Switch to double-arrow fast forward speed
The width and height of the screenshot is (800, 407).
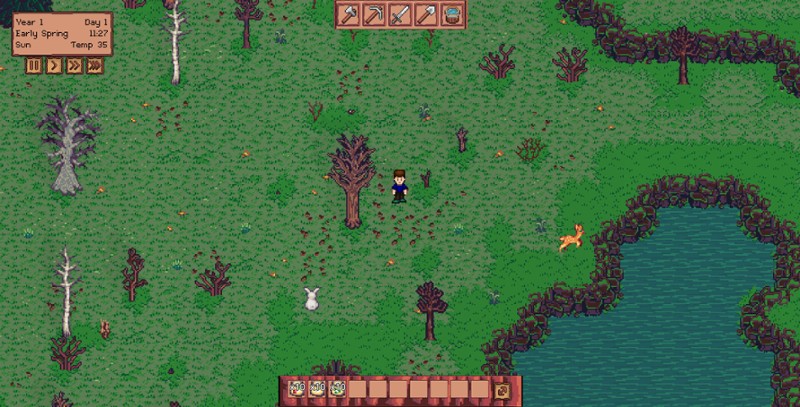(x=74, y=66)
